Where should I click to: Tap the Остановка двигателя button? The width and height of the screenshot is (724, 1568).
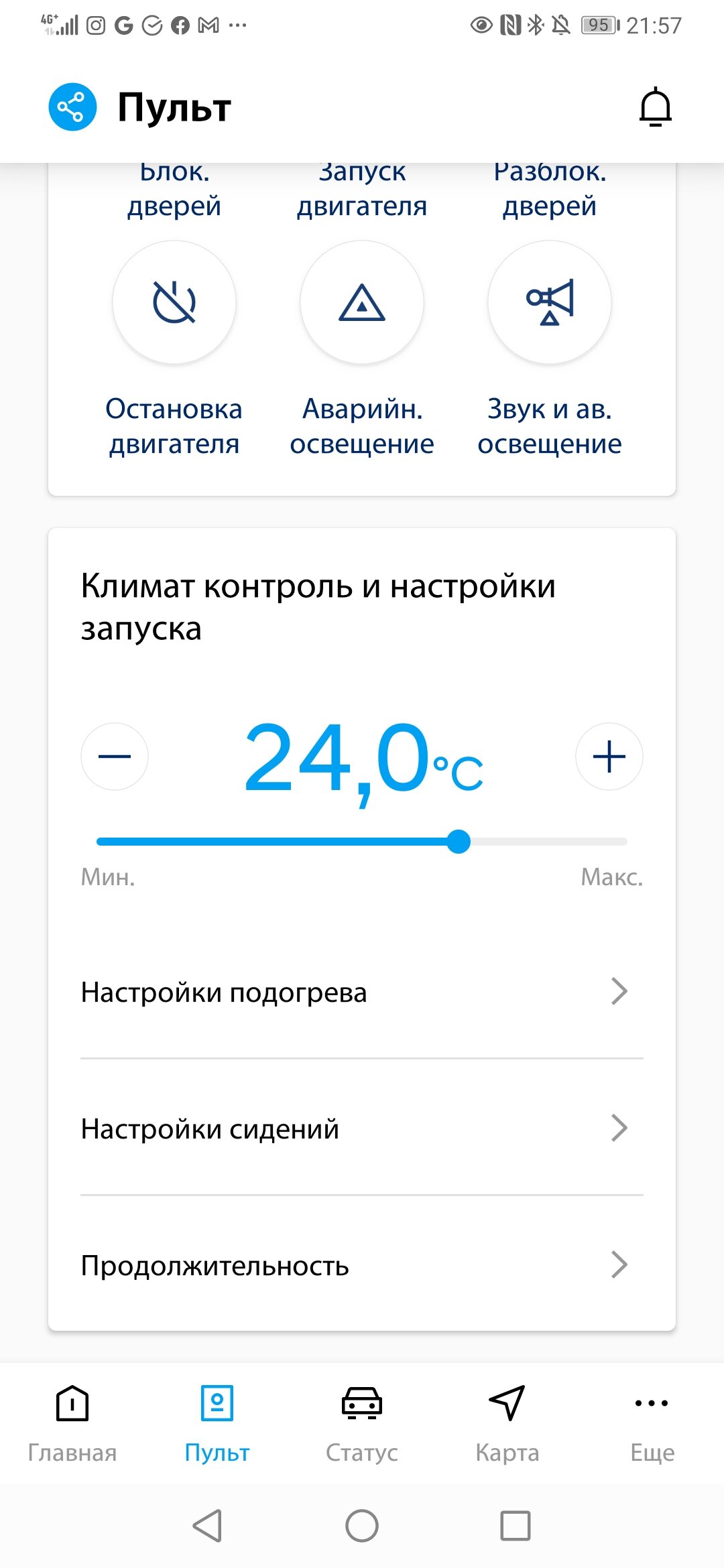[x=174, y=302]
